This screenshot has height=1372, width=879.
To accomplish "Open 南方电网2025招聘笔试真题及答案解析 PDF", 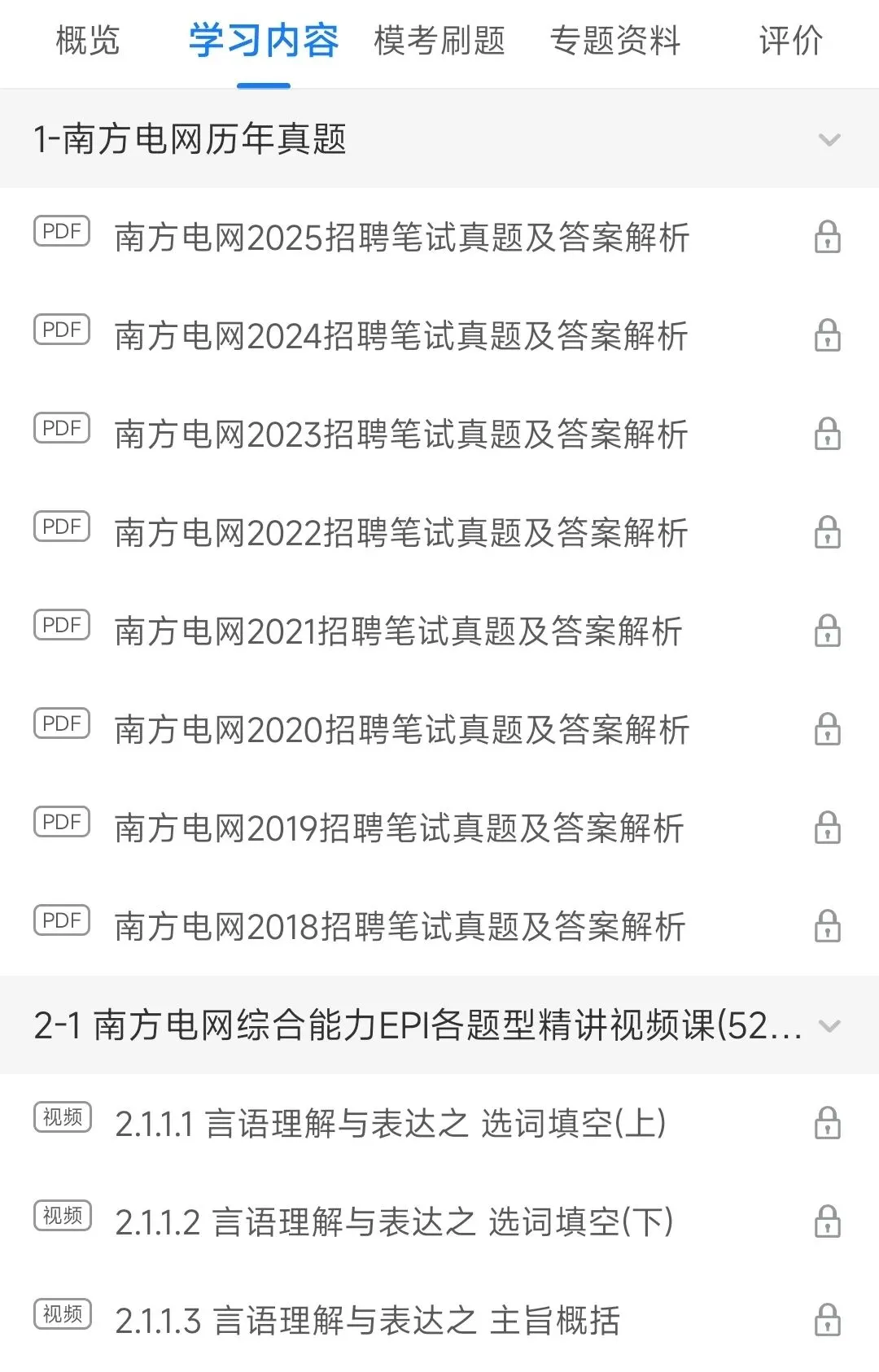I will coord(439,238).
